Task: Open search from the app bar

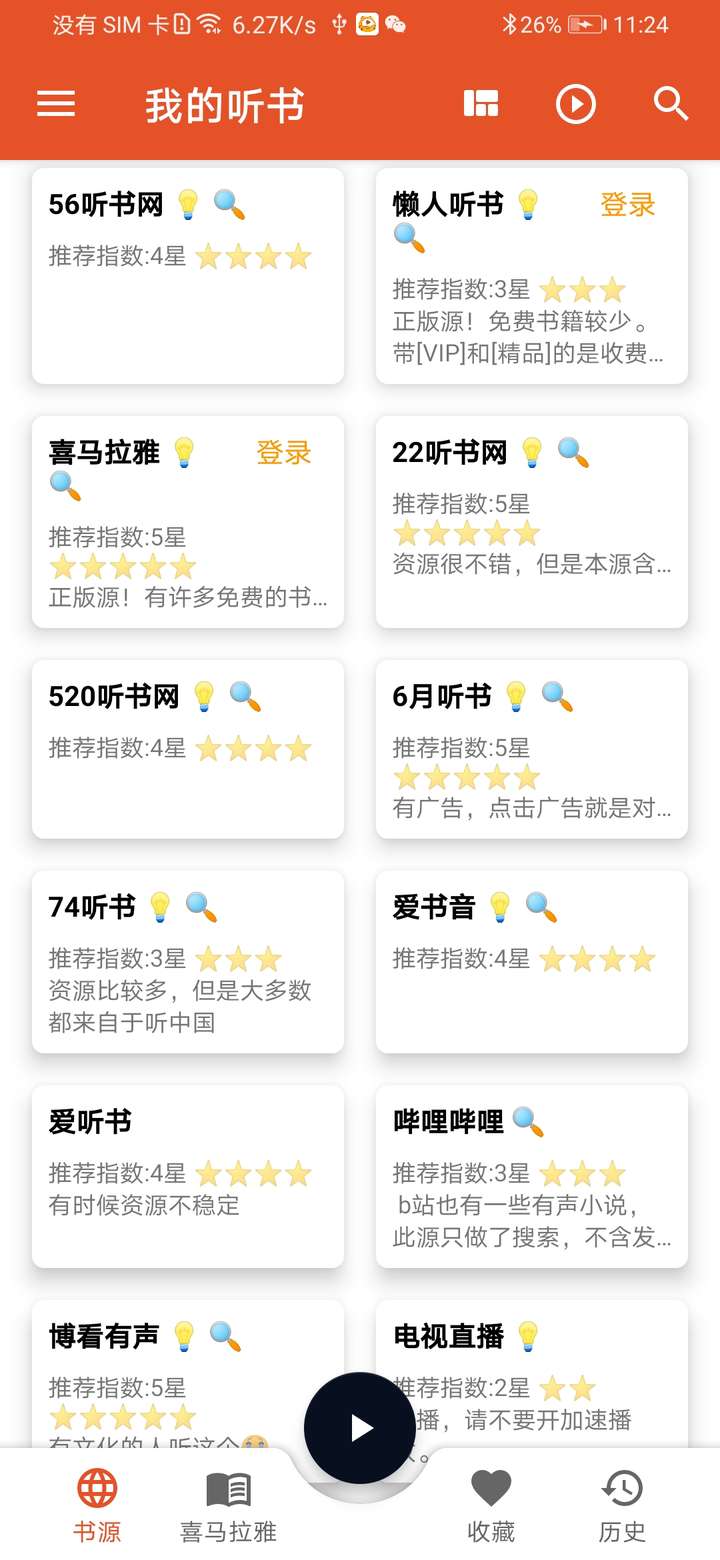Action: pyautogui.click(x=671, y=104)
